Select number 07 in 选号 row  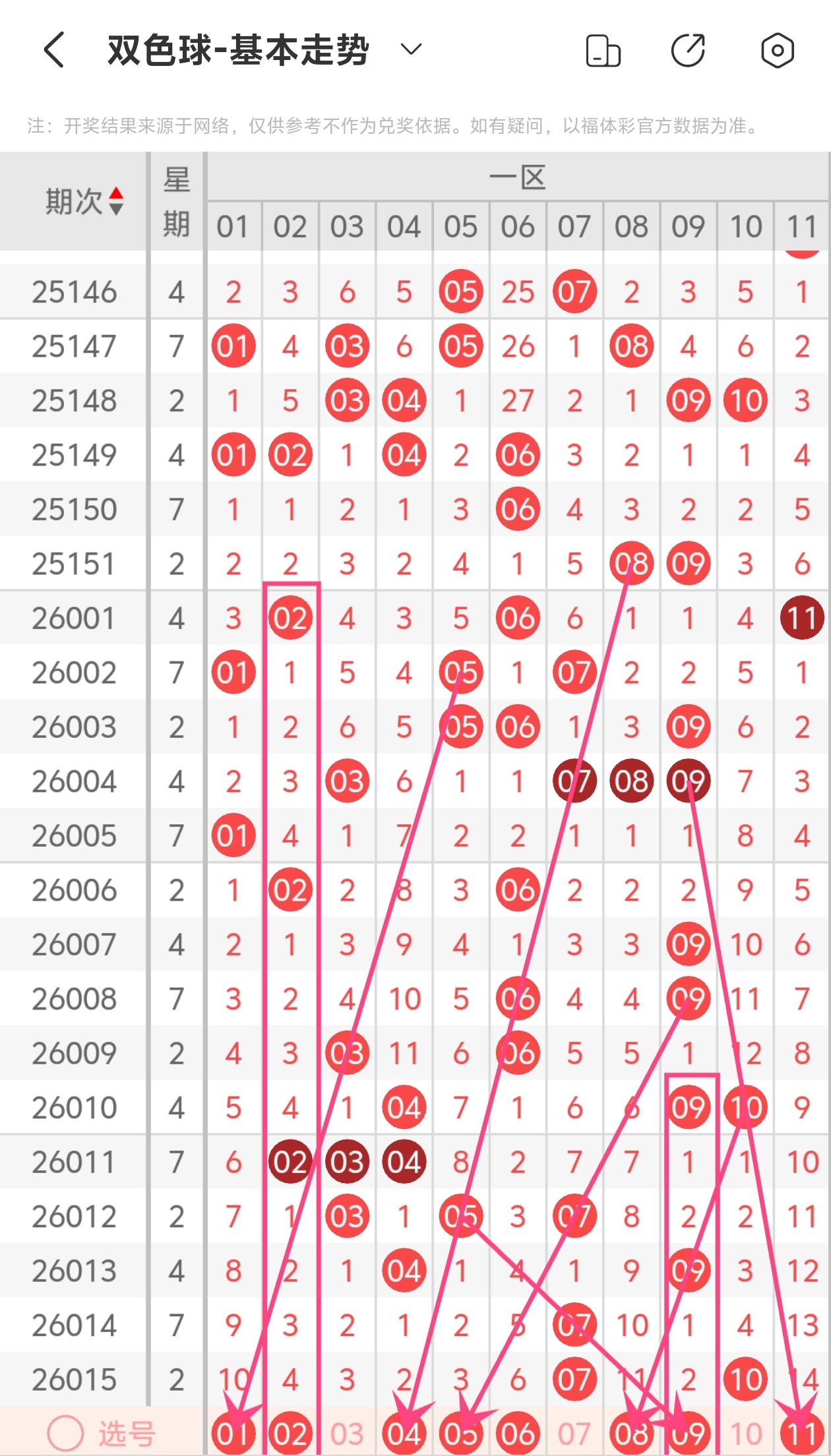[574, 1434]
